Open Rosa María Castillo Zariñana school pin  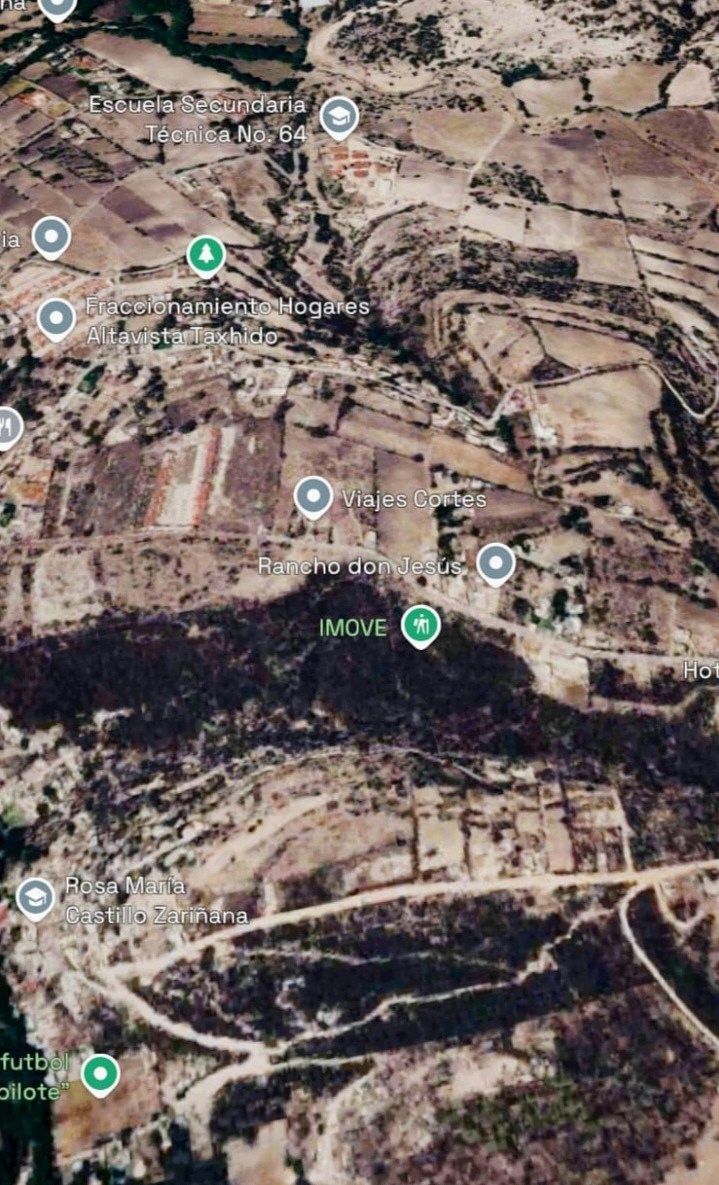(x=36, y=897)
